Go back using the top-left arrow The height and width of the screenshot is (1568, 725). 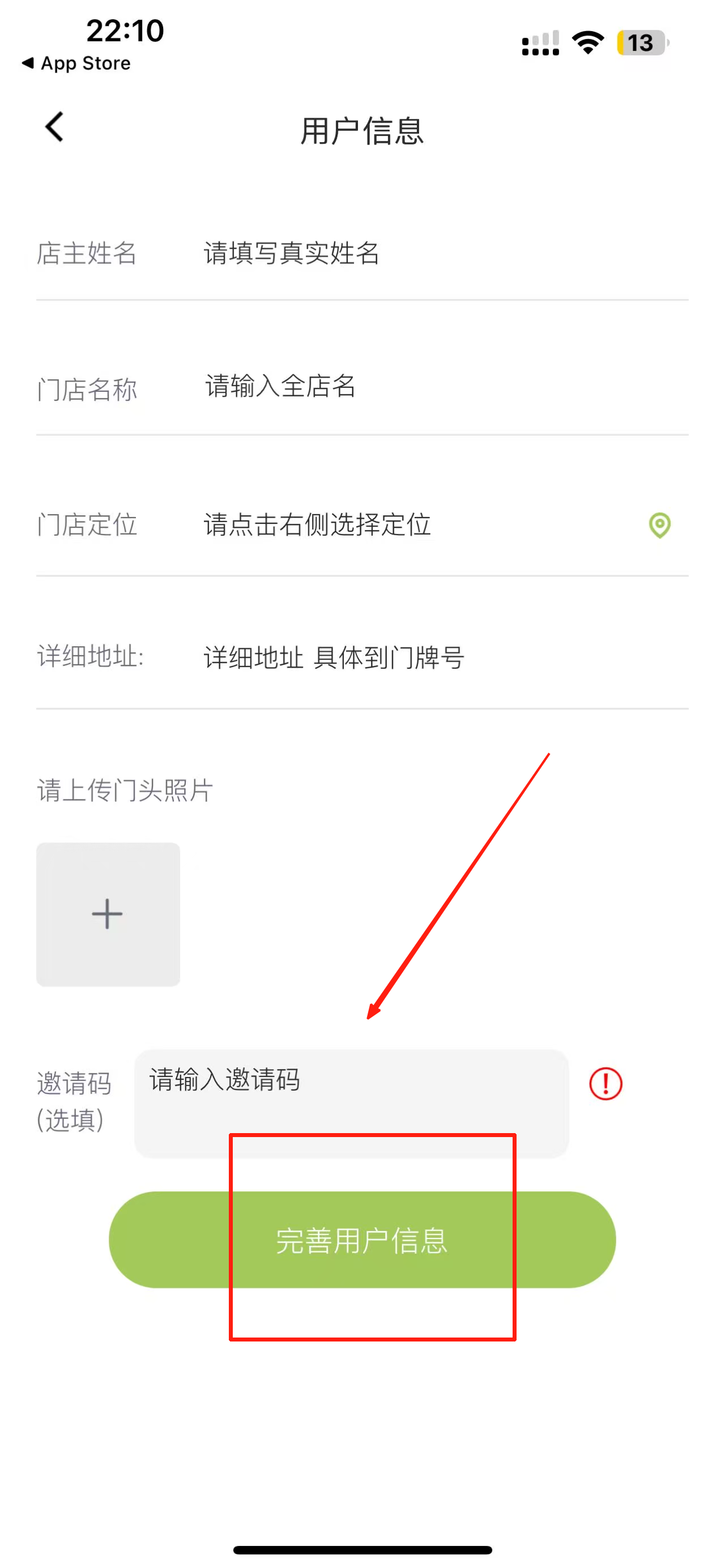pyautogui.click(x=55, y=127)
